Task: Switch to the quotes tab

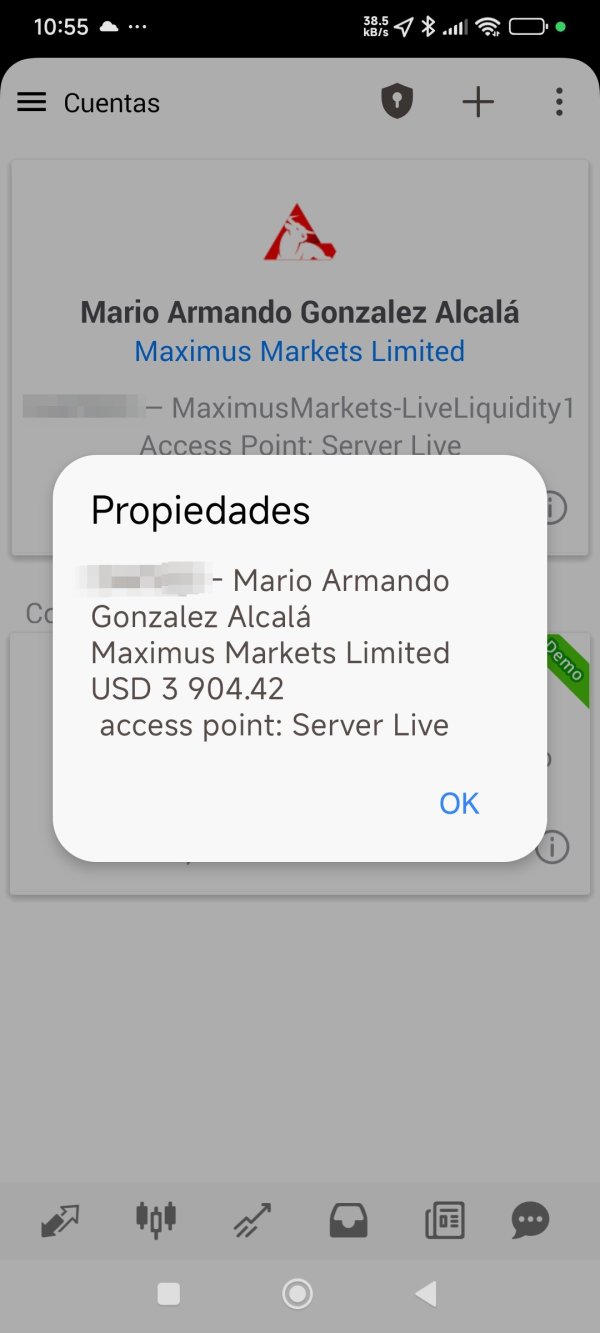Action: click(x=60, y=1220)
